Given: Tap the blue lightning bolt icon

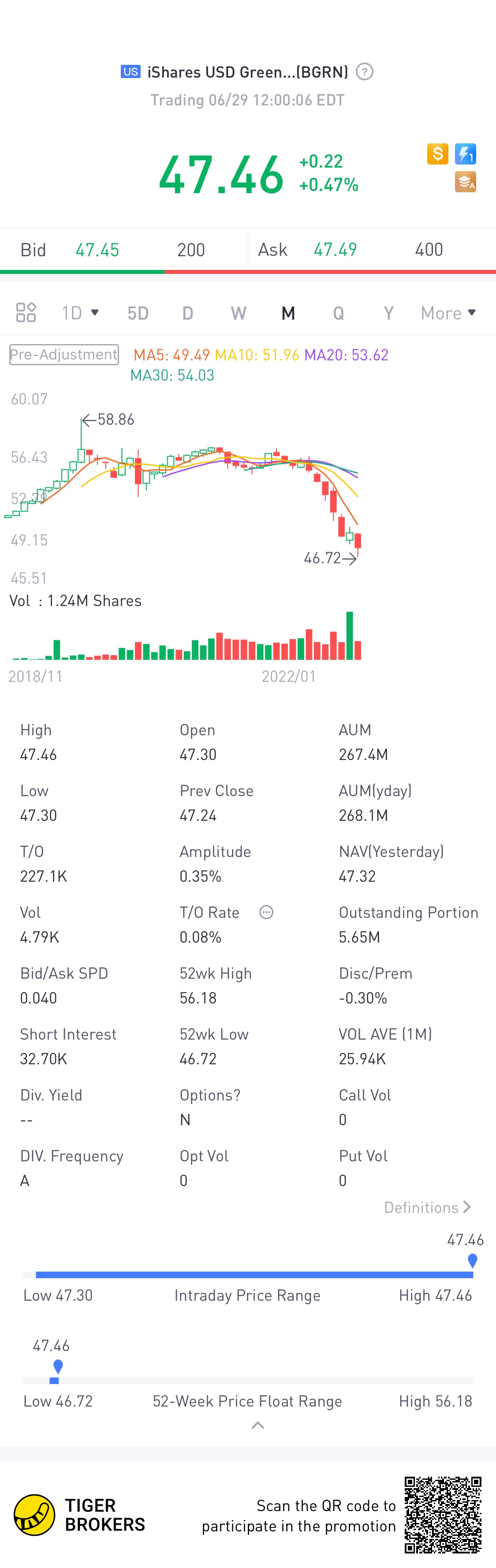Looking at the screenshot, I should click(466, 154).
